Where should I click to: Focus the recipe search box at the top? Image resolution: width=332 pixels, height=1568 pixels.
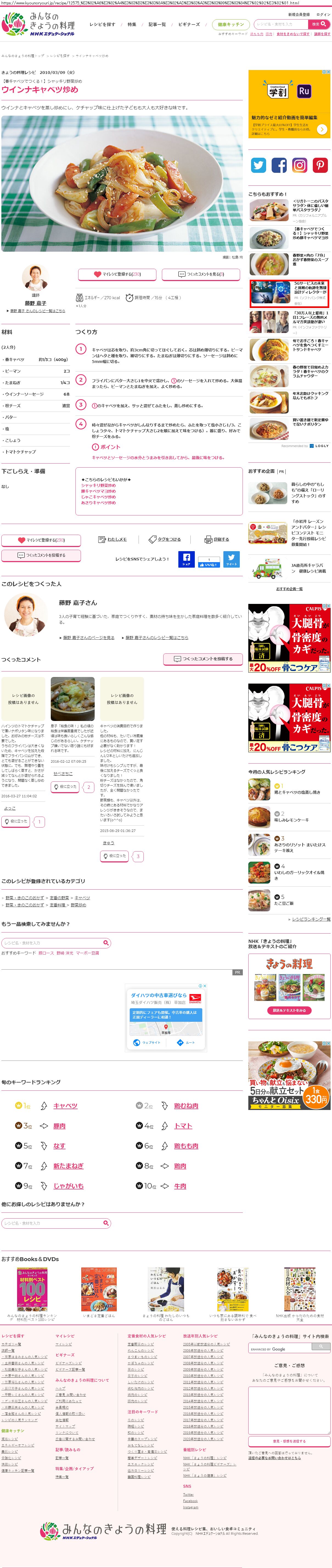280,24
